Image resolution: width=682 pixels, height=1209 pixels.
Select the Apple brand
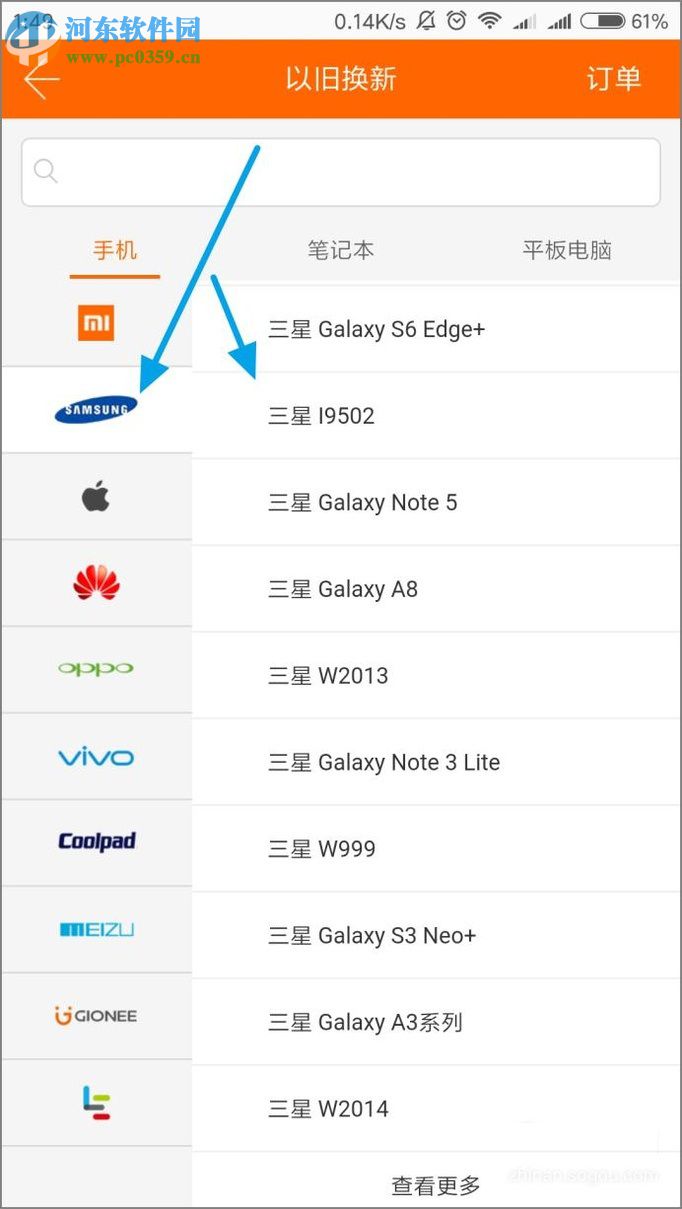click(96, 496)
